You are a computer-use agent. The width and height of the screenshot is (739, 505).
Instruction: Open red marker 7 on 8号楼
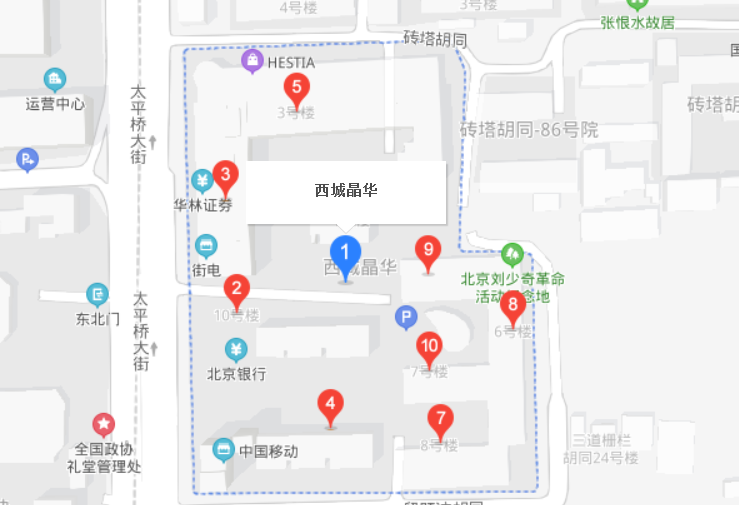pos(440,420)
